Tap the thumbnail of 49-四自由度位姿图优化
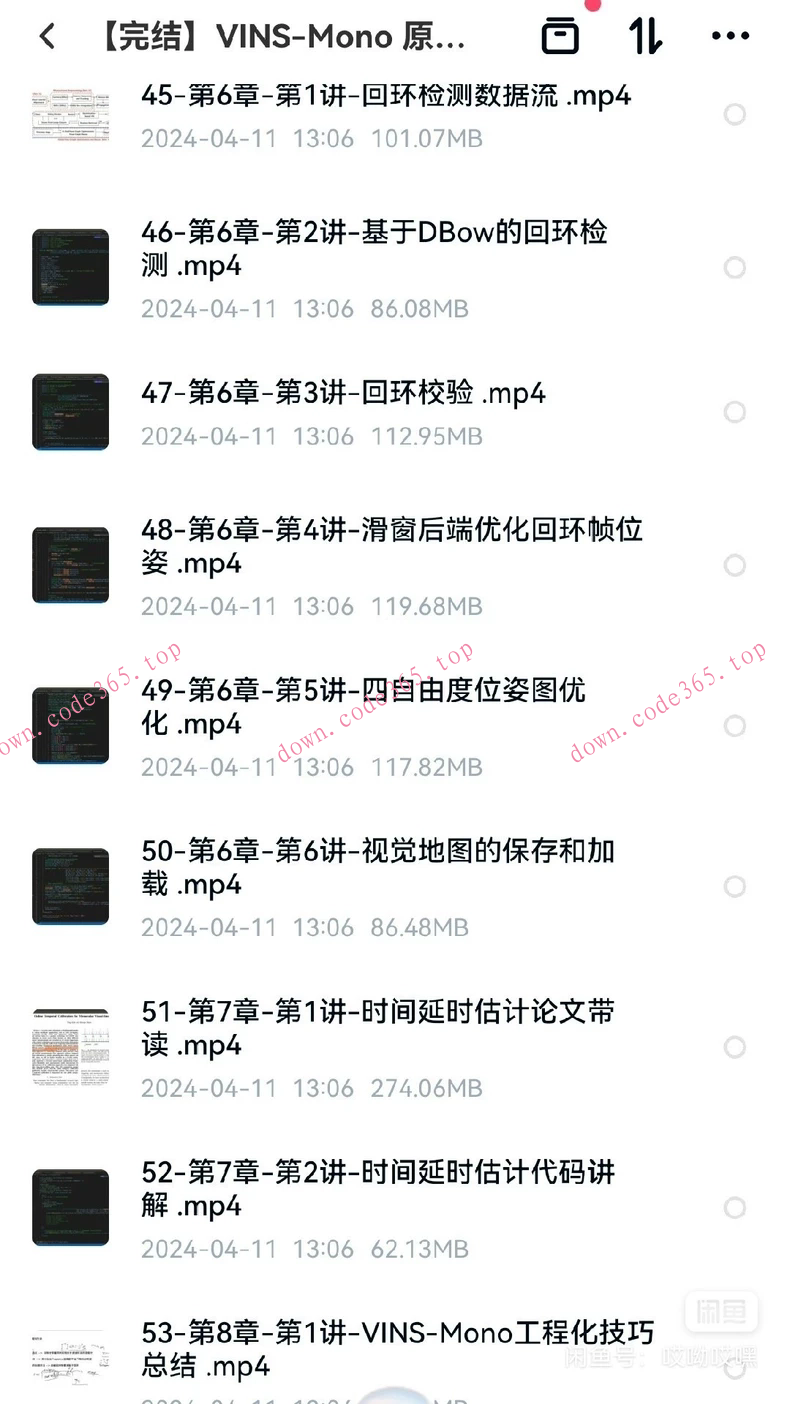The height and width of the screenshot is (1404, 790). click(x=70, y=726)
